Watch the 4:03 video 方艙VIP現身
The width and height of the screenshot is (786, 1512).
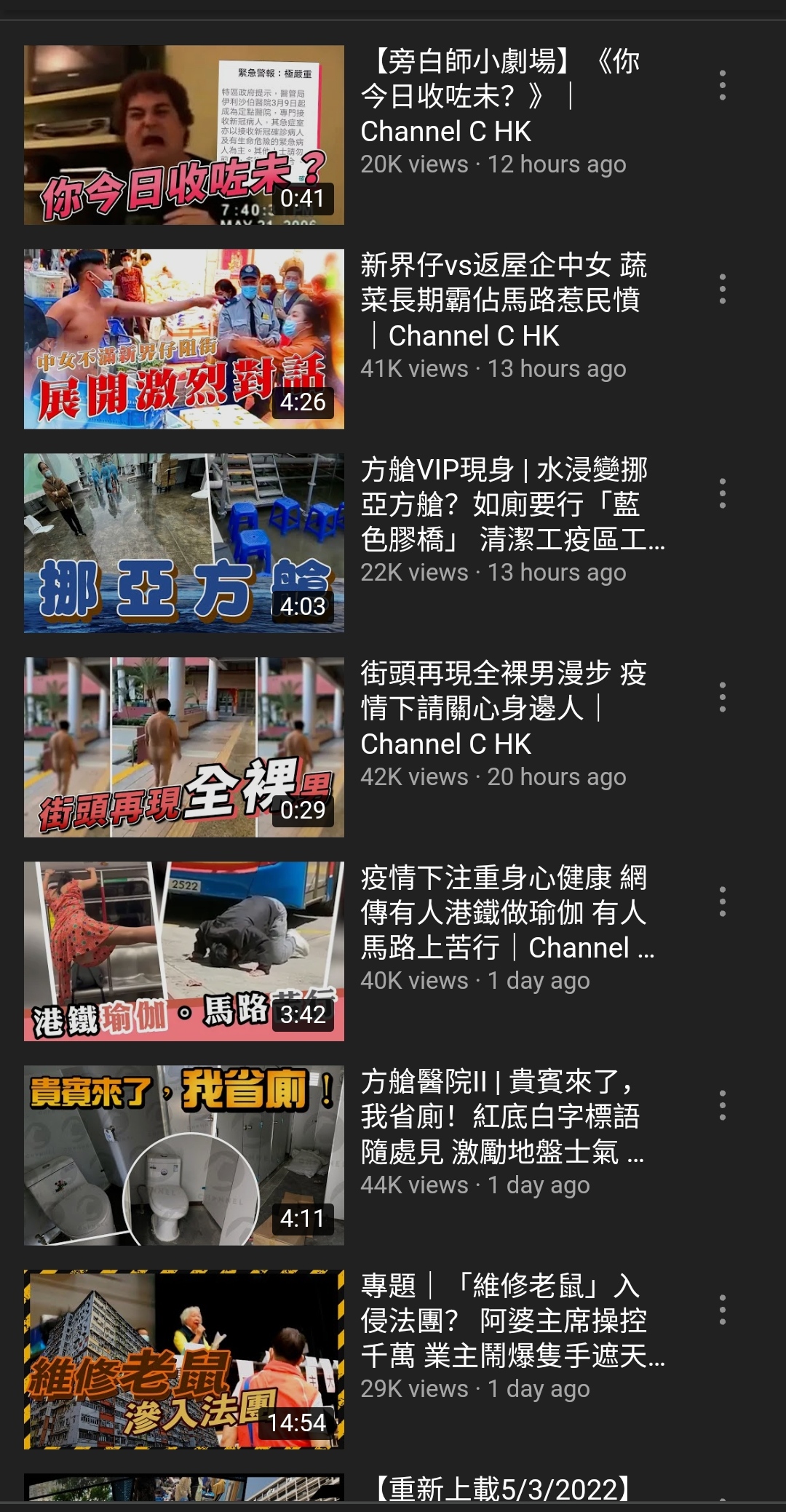(x=184, y=543)
